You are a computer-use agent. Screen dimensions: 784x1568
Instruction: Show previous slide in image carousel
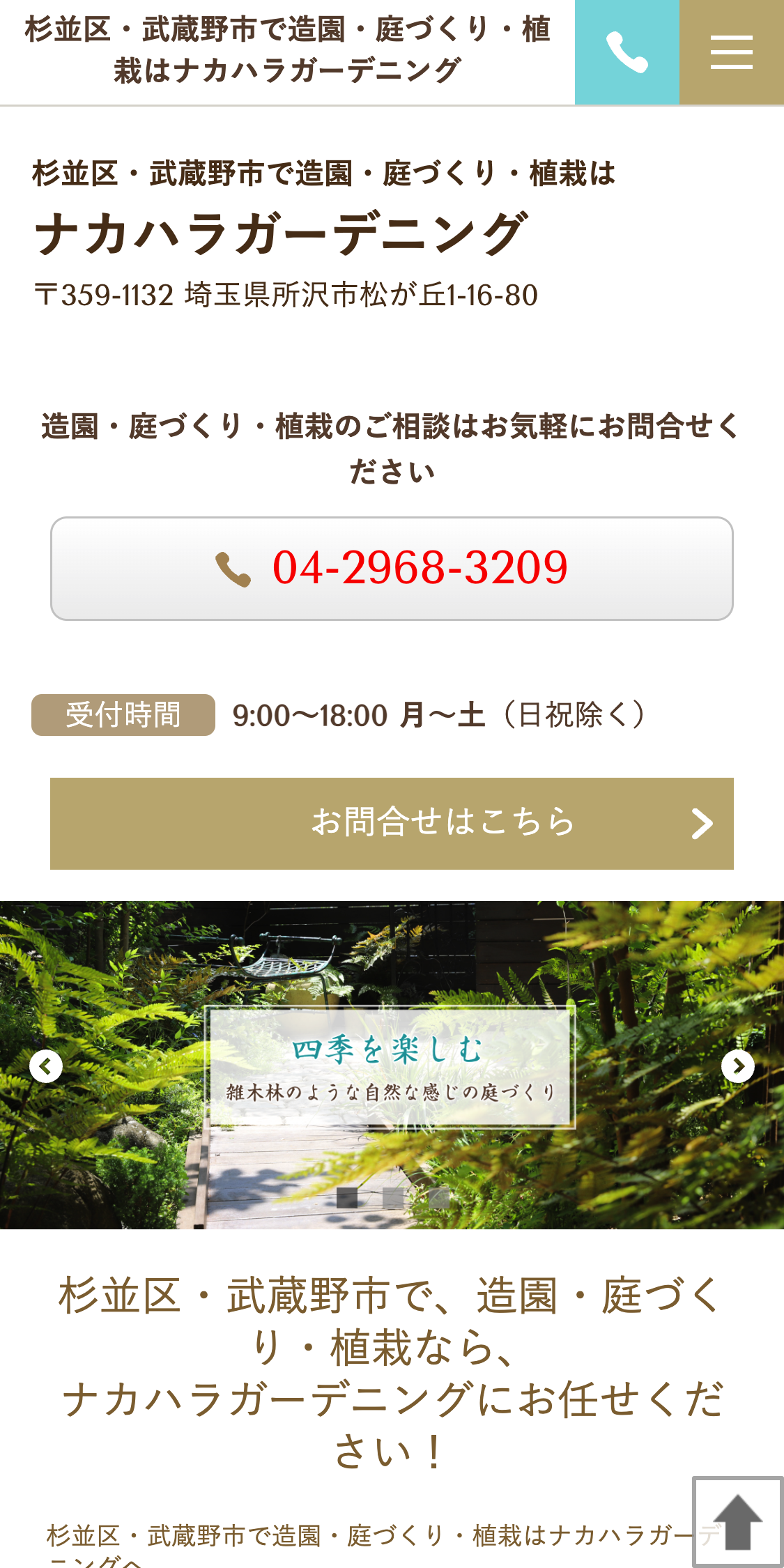pyautogui.click(x=46, y=1066)
